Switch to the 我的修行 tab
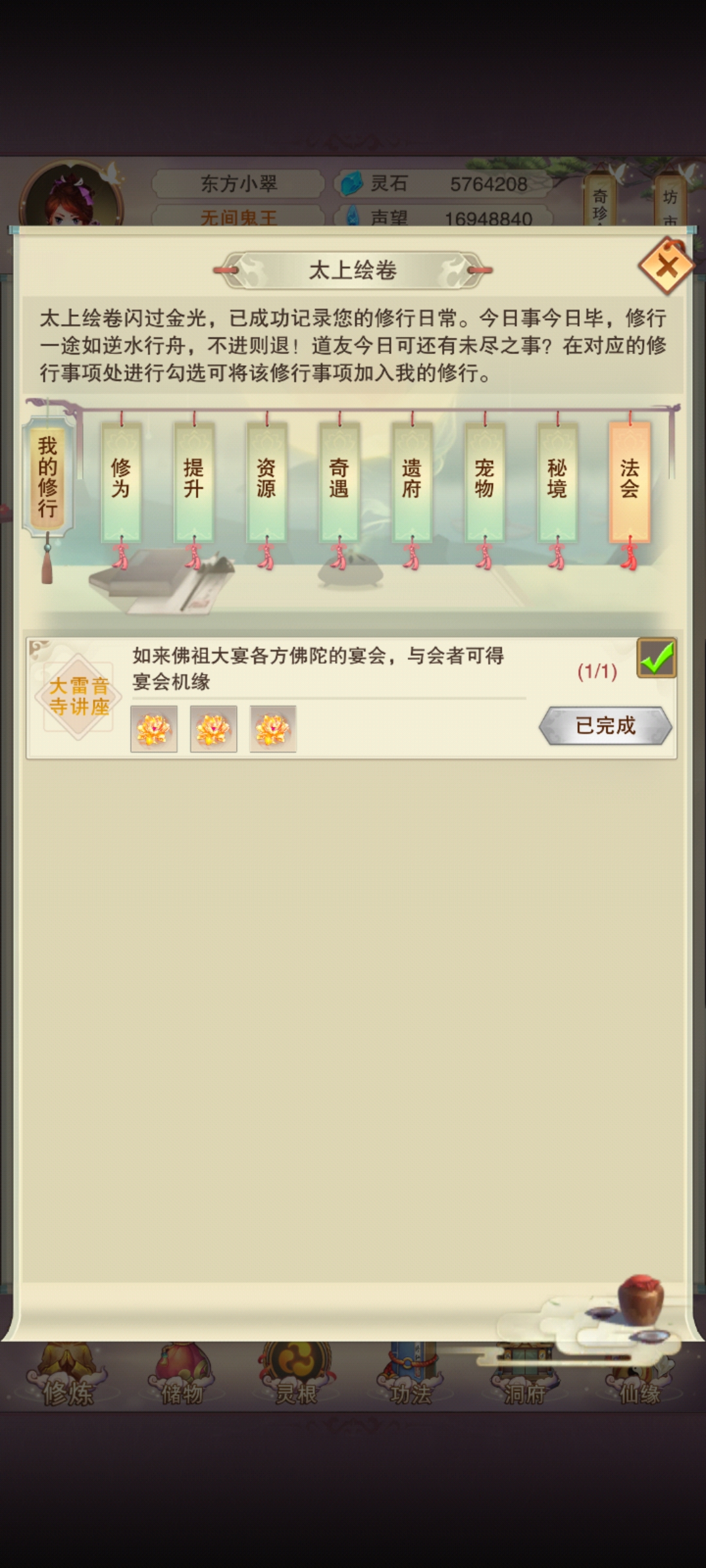The width and height of the screenshot is (706, 1568). [x=48, y=478]
